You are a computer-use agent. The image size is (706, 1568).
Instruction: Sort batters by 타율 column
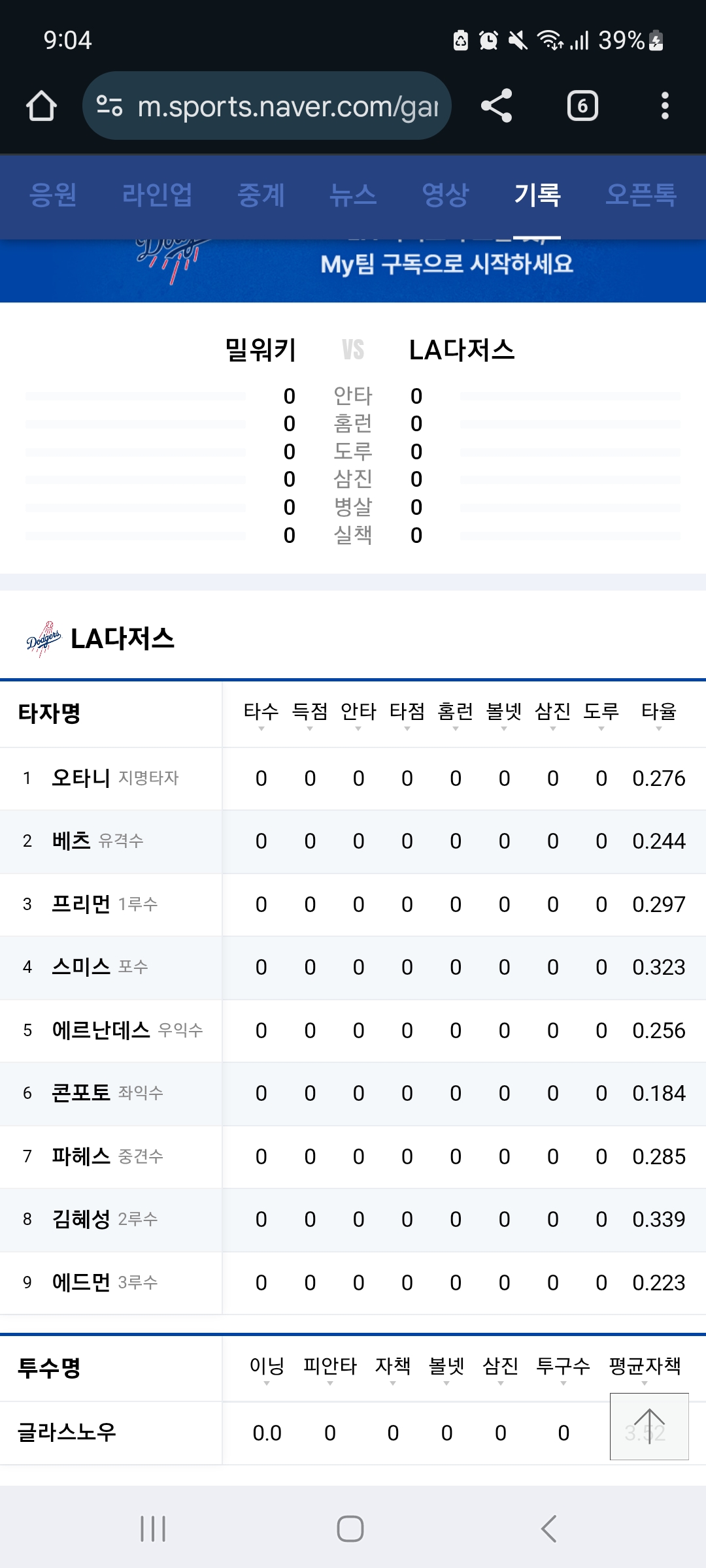(658, 714)
